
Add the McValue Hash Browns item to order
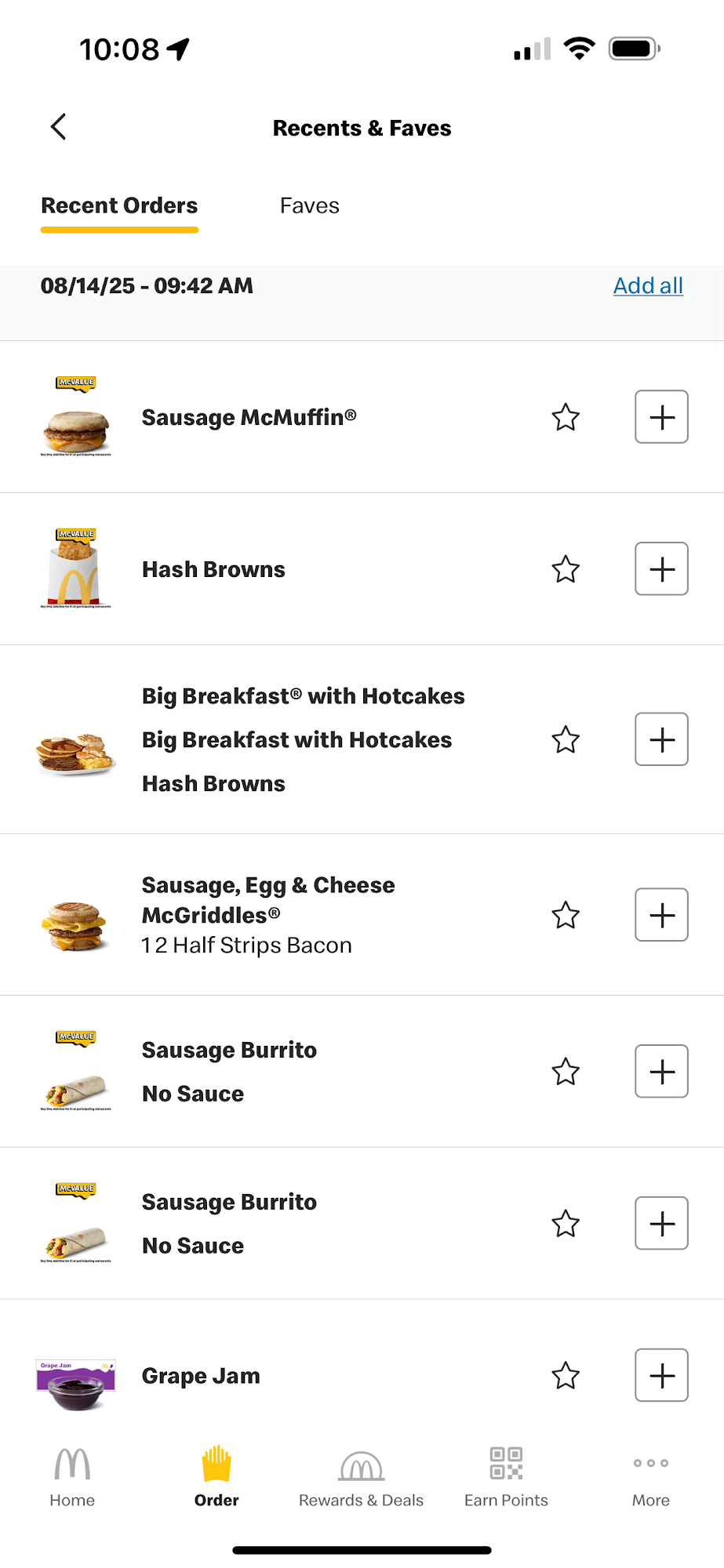pos(661,569)
